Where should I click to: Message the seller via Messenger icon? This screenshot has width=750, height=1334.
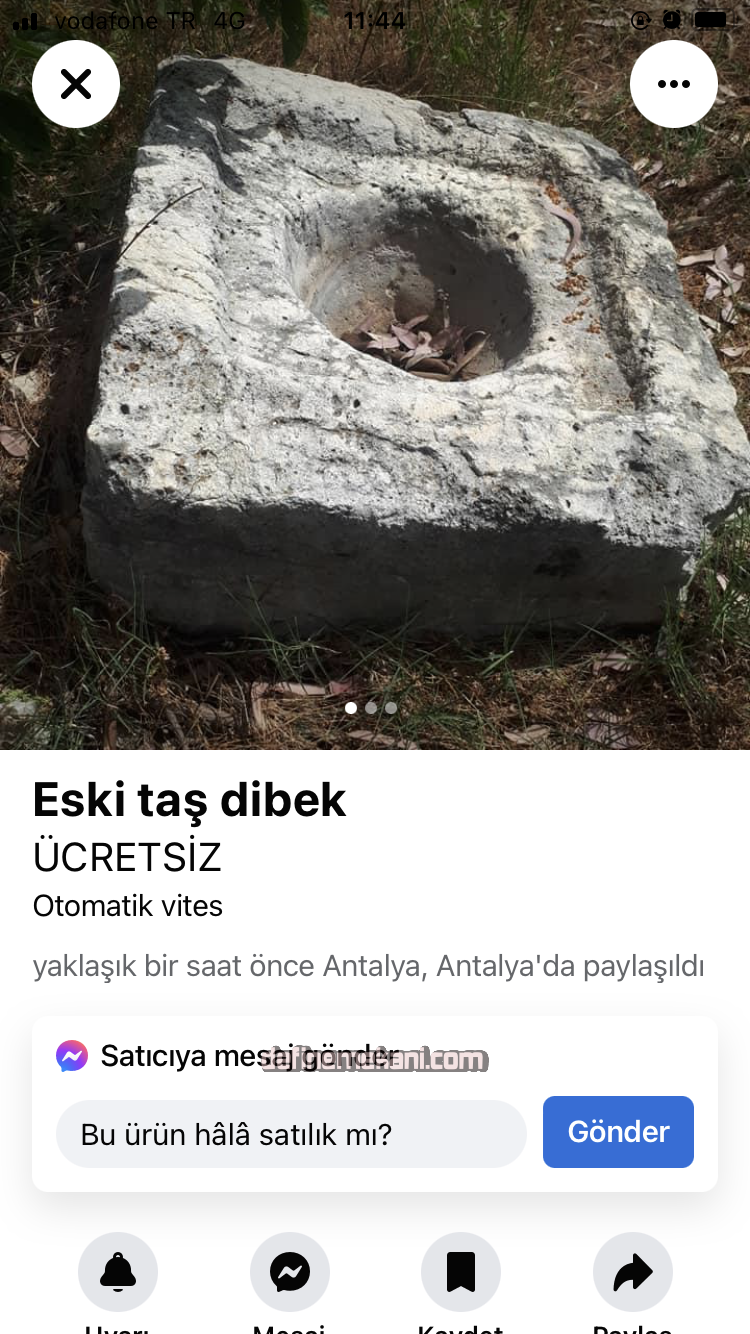point(290,1272)
